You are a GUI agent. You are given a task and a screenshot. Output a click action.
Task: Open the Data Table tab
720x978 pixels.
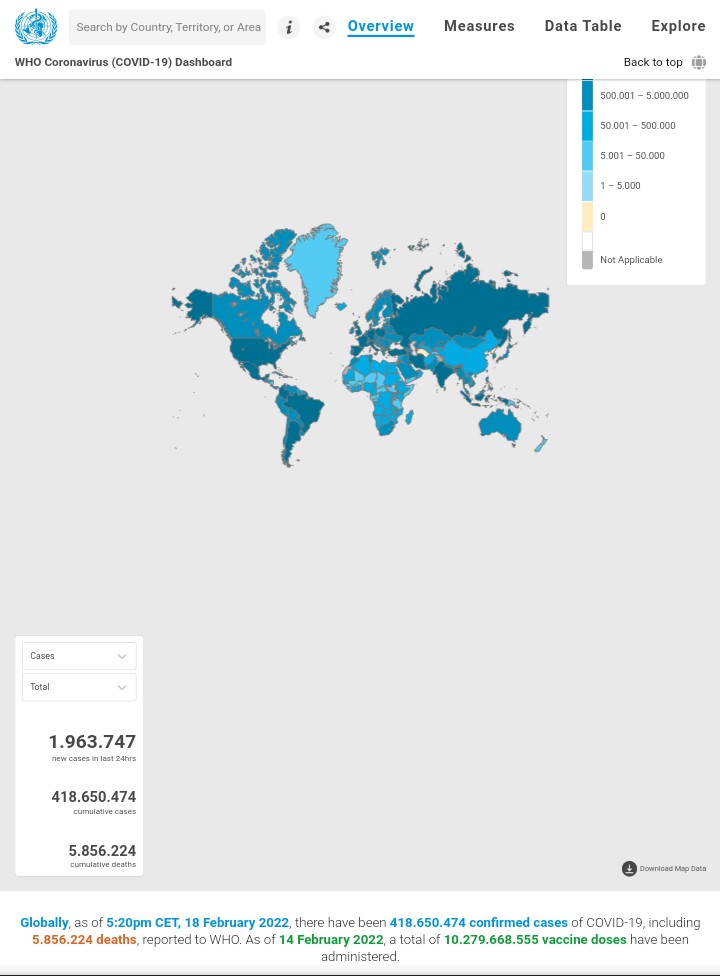click(x=583, y=26)
